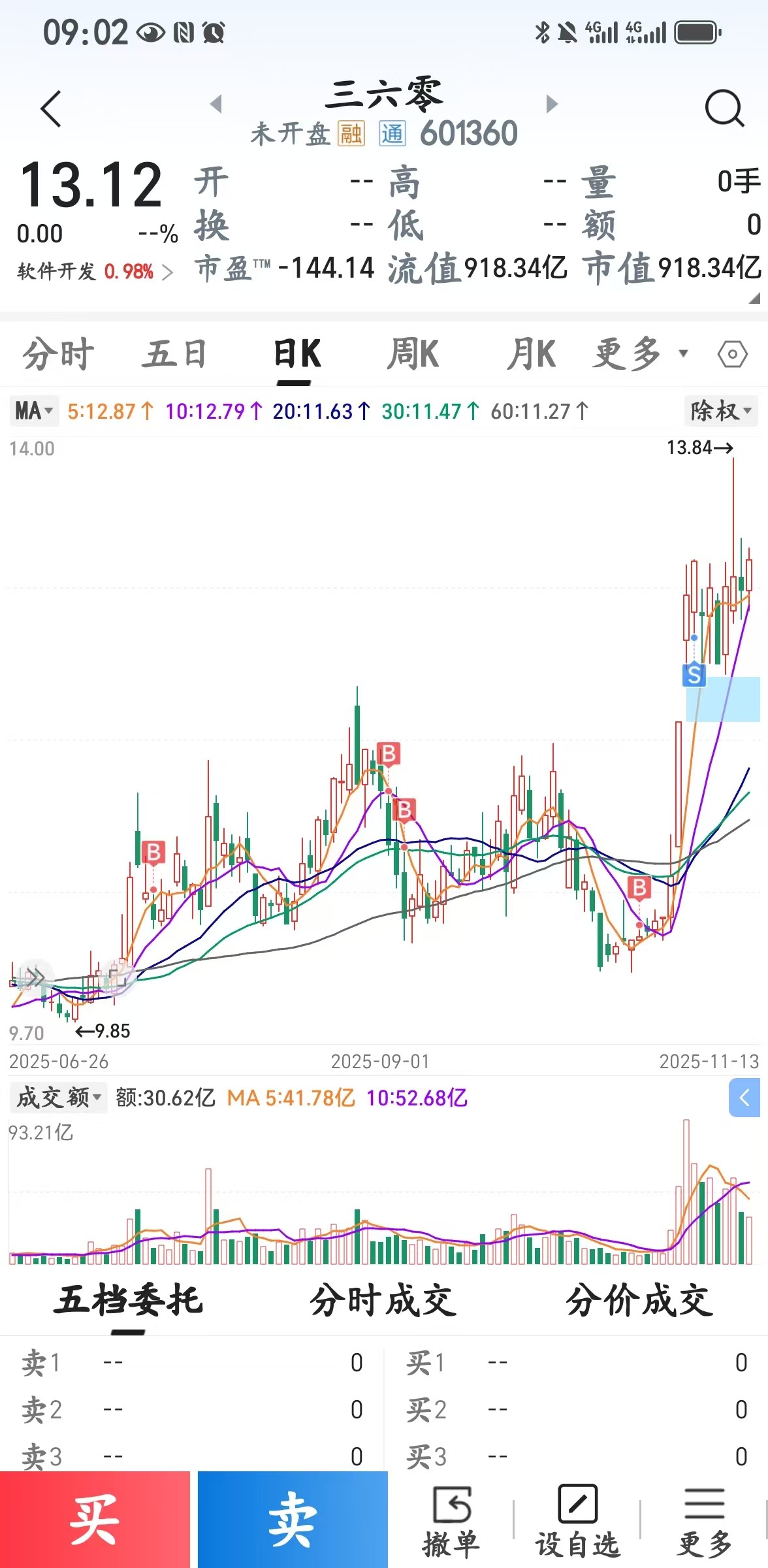
Task: Open the 成交额 indicator dropdown
Action: (x=57, y=1097)
